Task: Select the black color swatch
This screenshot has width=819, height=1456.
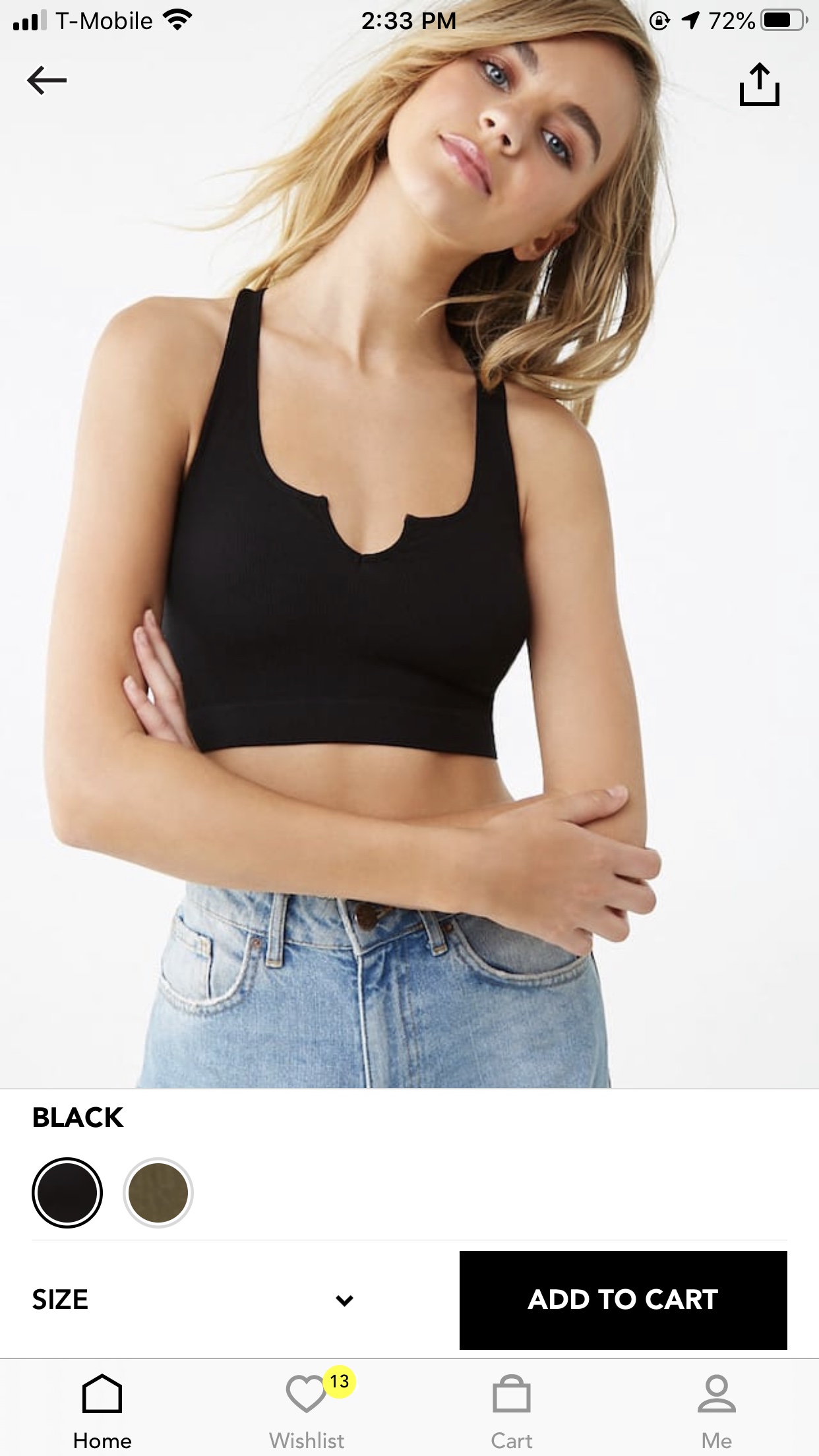Action: tap(67, 1192)
